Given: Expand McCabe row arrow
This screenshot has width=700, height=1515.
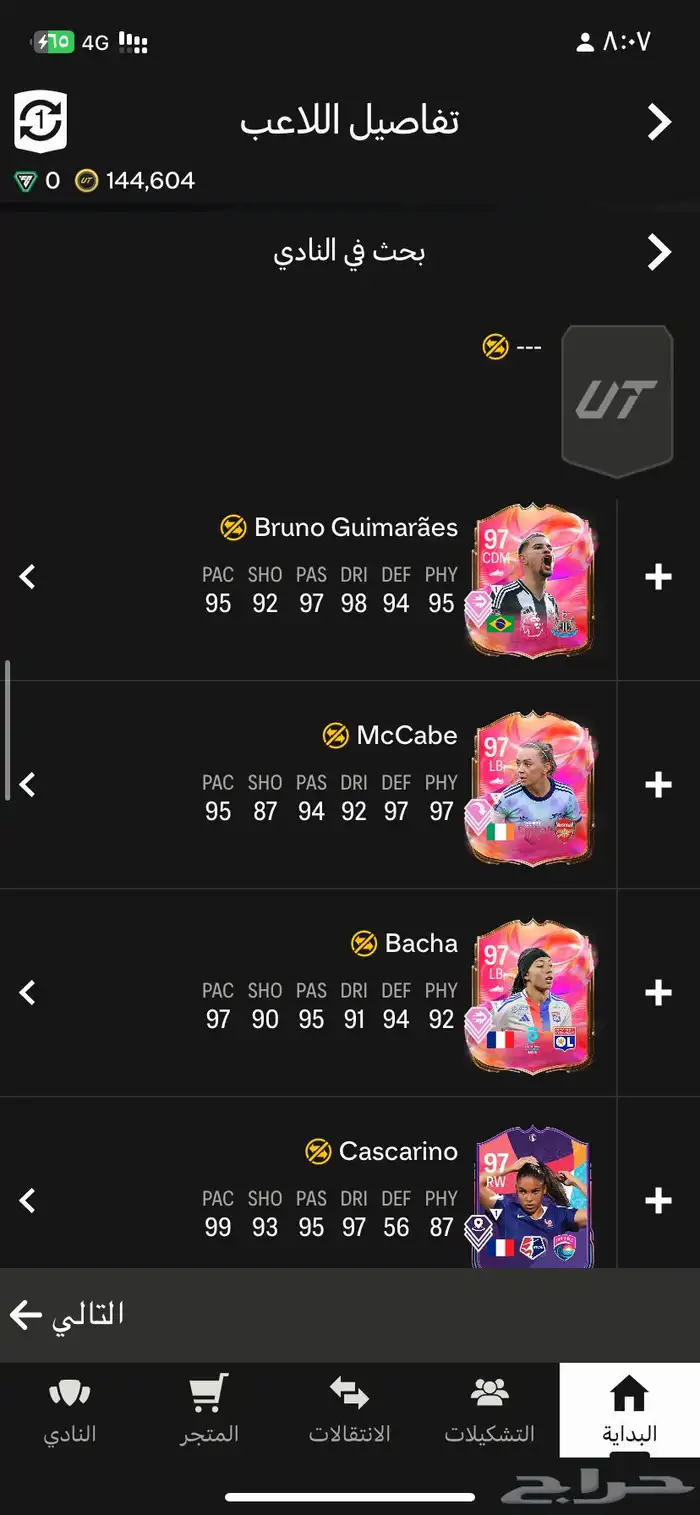Looking at the screenshot, I should 28,785.
